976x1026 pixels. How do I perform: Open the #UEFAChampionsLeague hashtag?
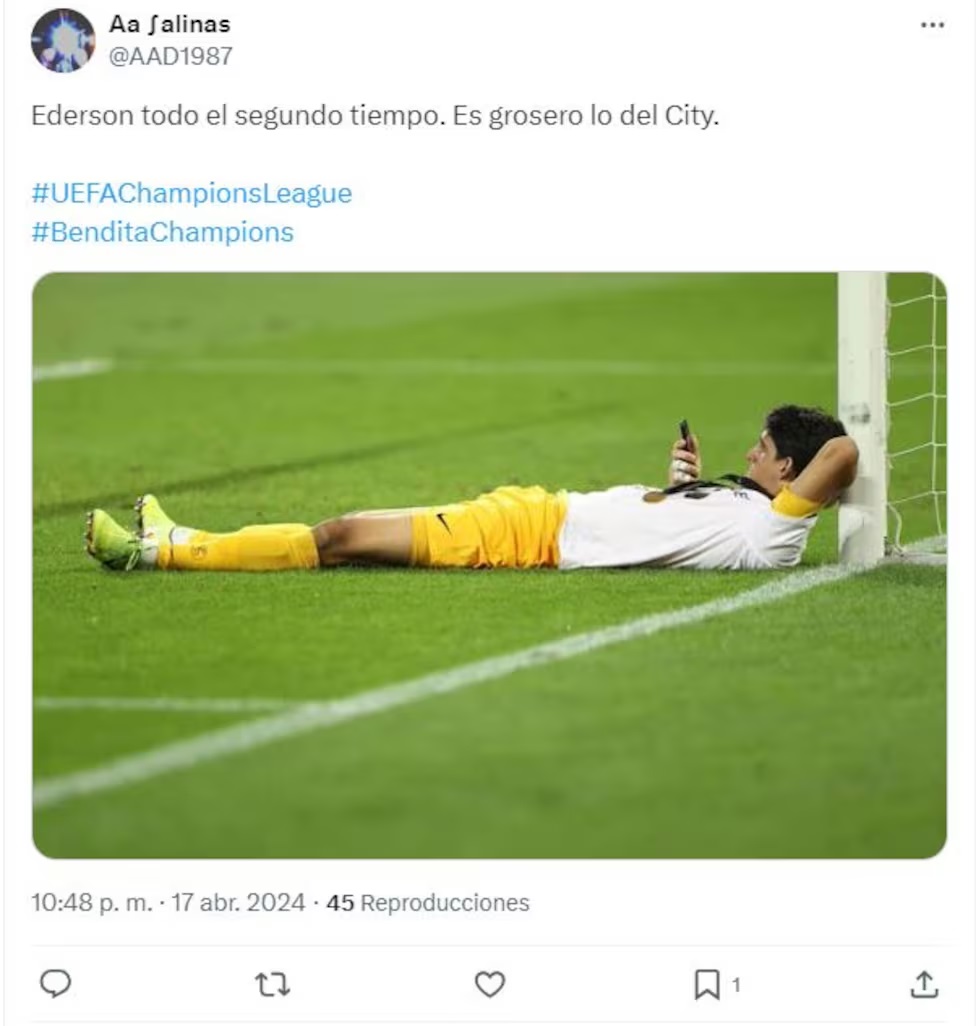pyautogui.click(x=192, y=193)
